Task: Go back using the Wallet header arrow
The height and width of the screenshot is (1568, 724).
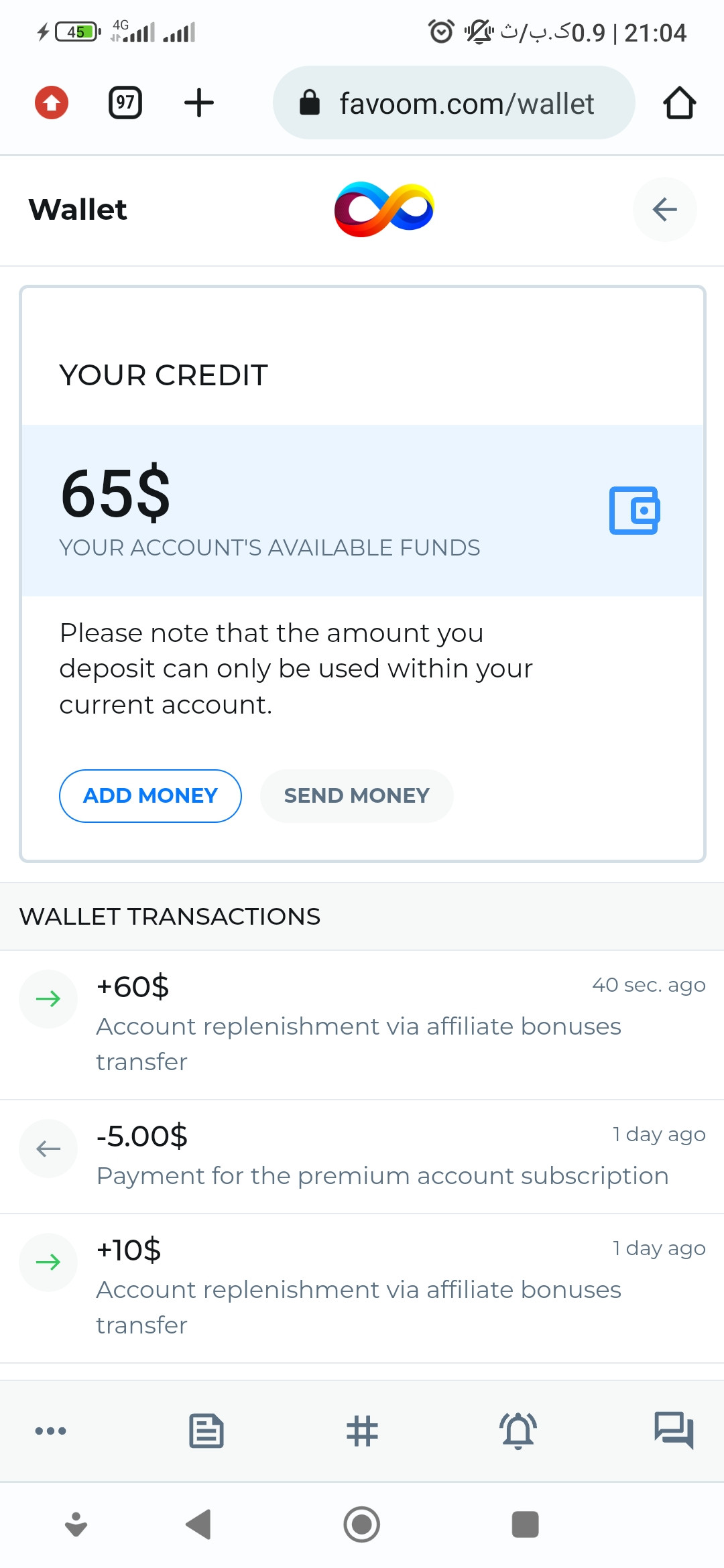Action: [664, 209]
